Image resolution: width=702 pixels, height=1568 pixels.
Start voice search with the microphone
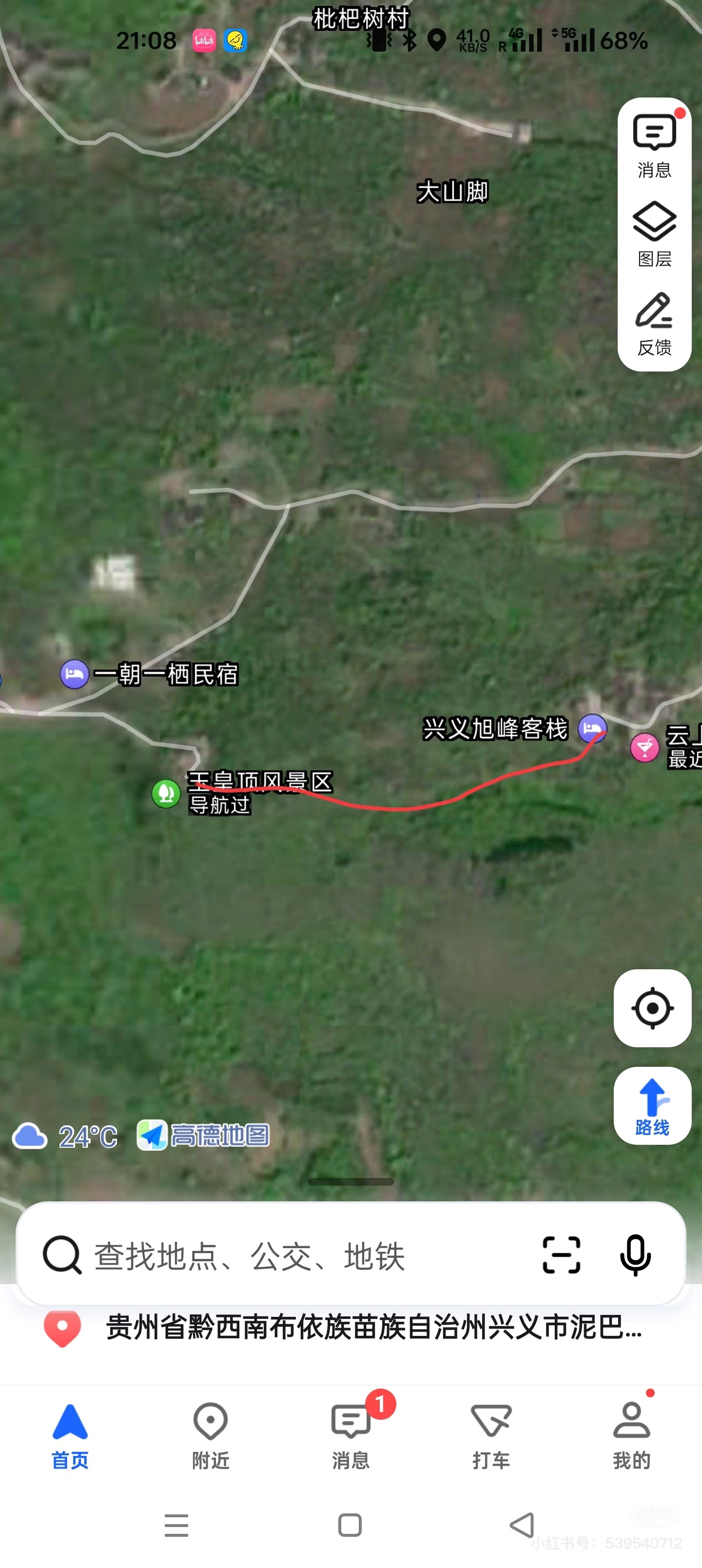(635, 1255)
